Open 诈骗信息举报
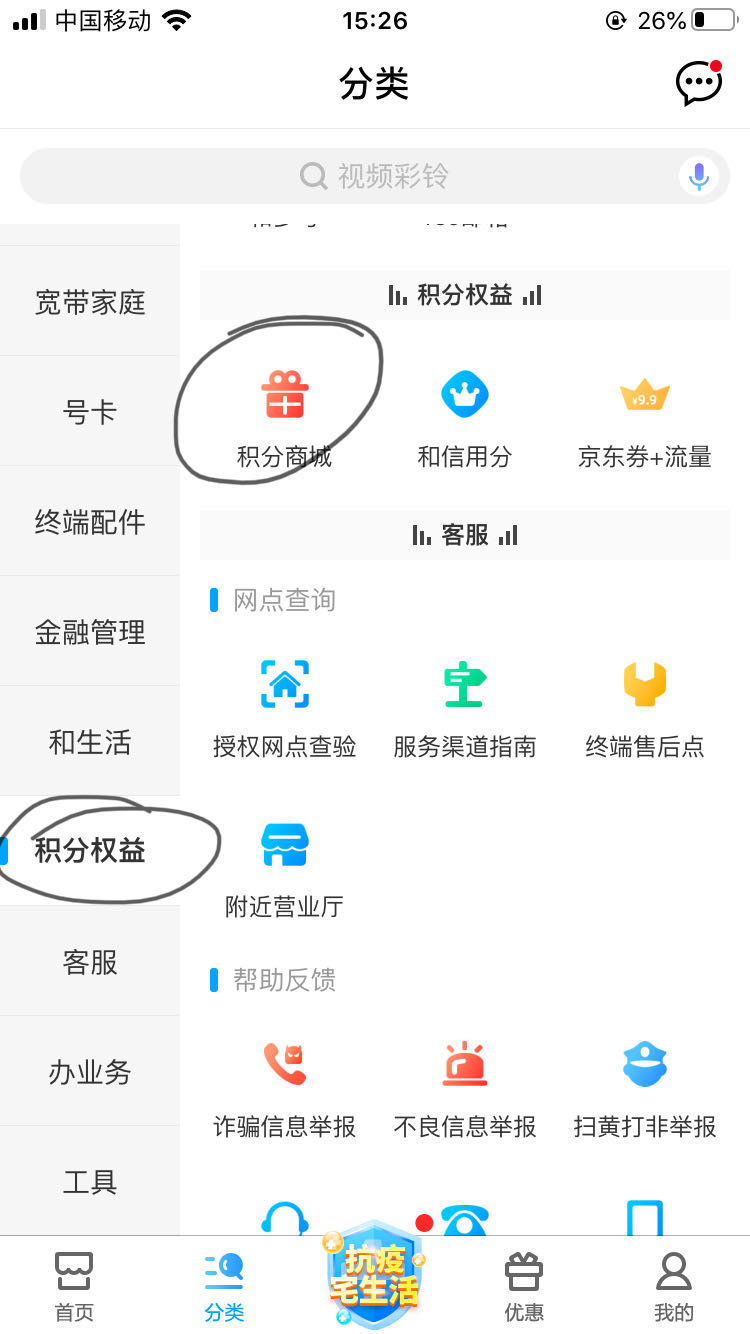This screenshot has width=750, height=1334. tap(284, 1088)
